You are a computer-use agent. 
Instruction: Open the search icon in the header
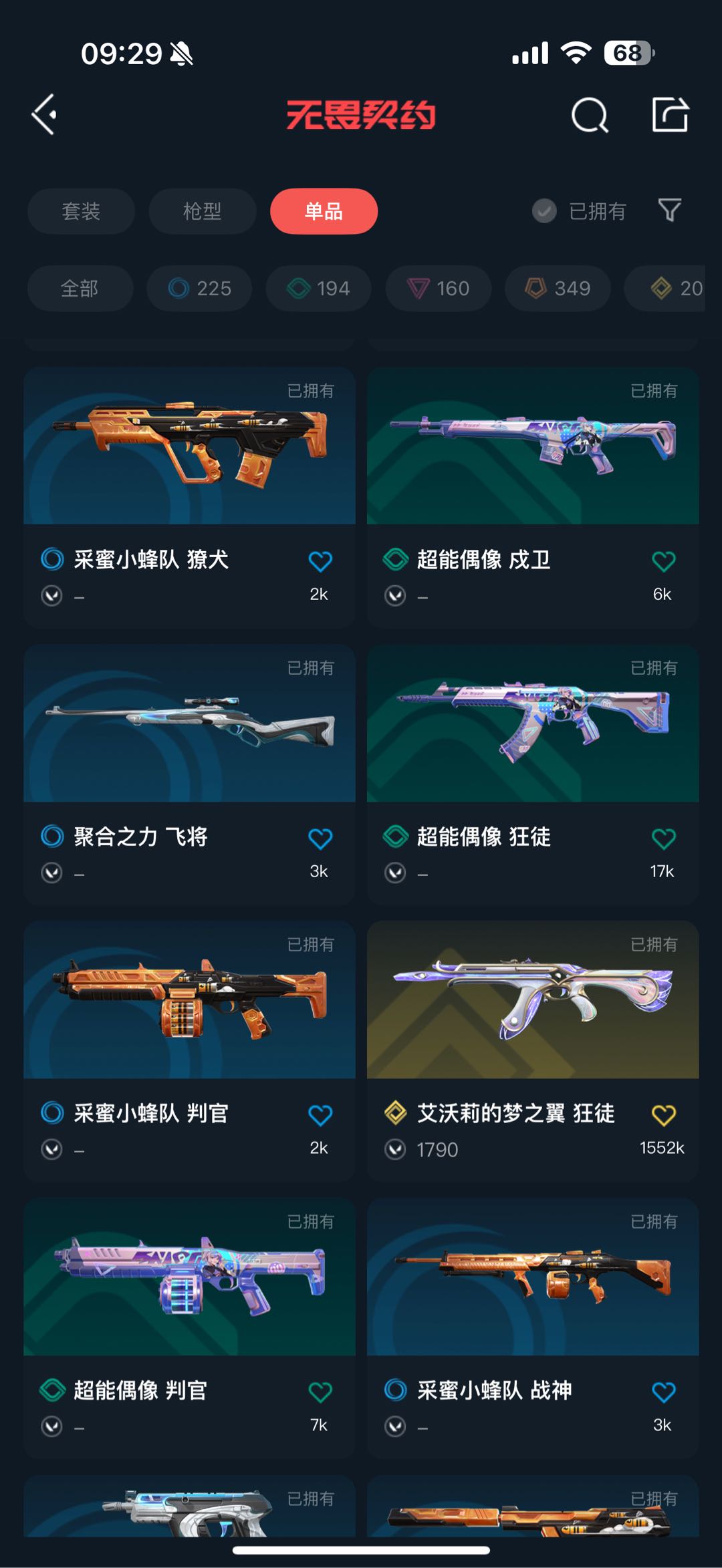[589, 115]
